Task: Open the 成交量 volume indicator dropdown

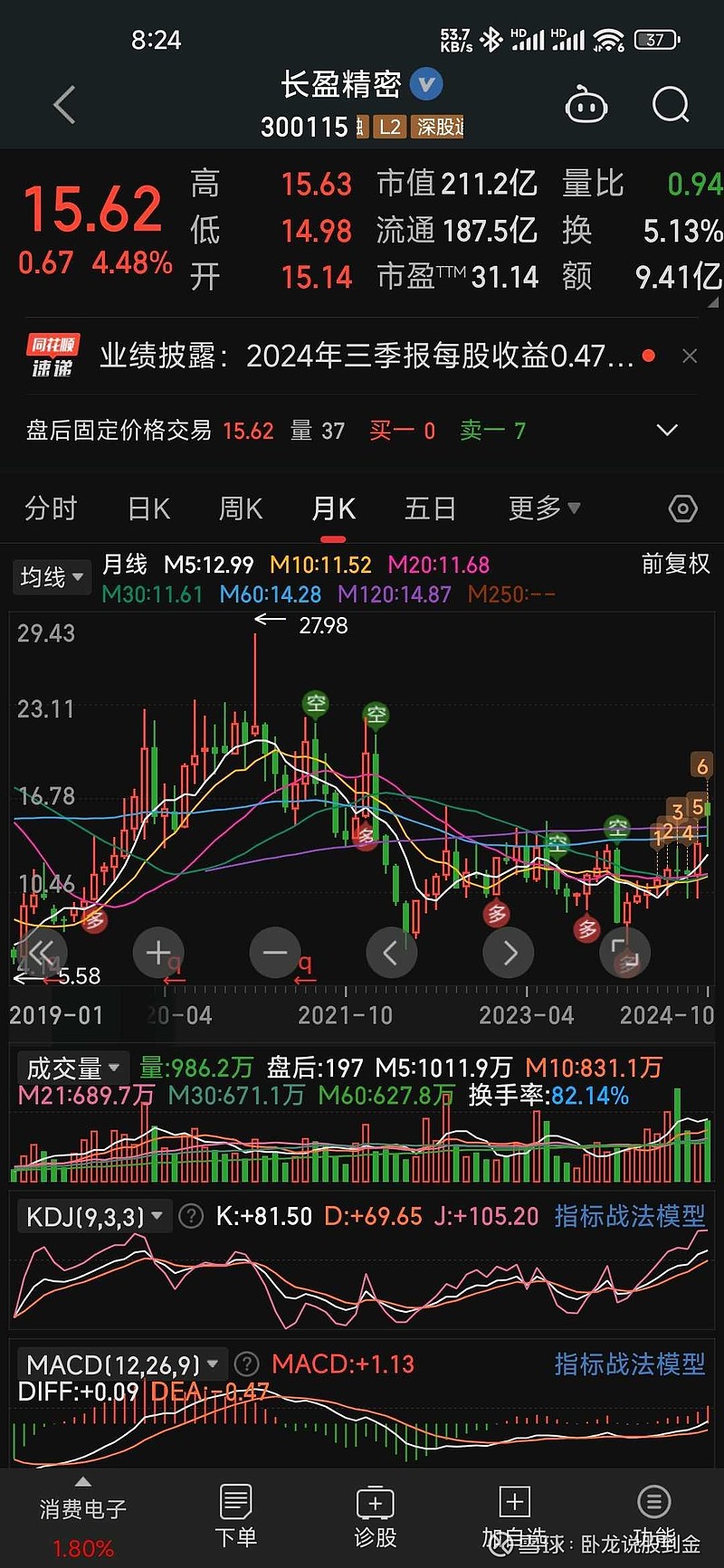Action: [x=72, y=1068]
